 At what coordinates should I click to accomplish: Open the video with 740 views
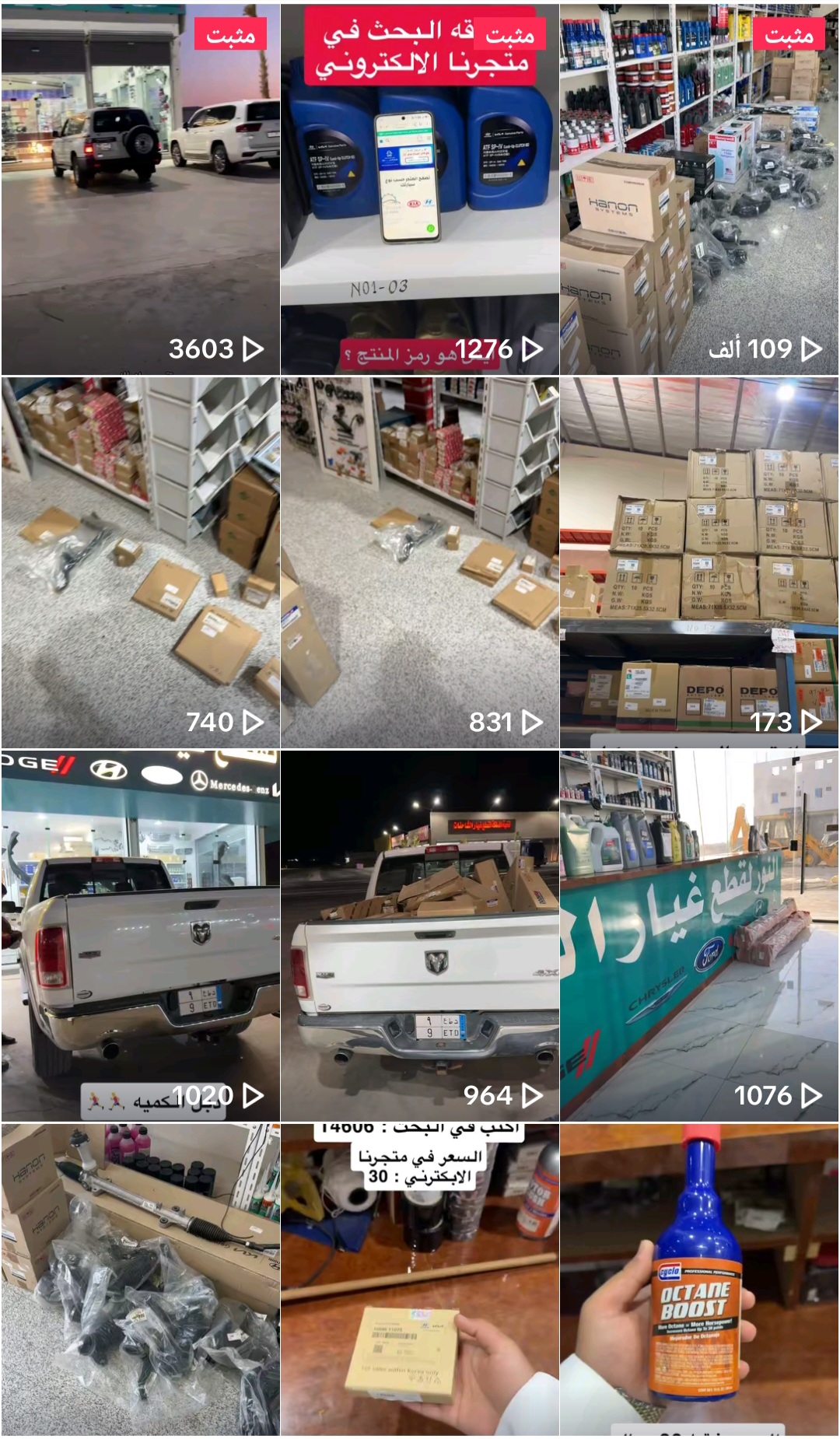(x=140, y=562)
